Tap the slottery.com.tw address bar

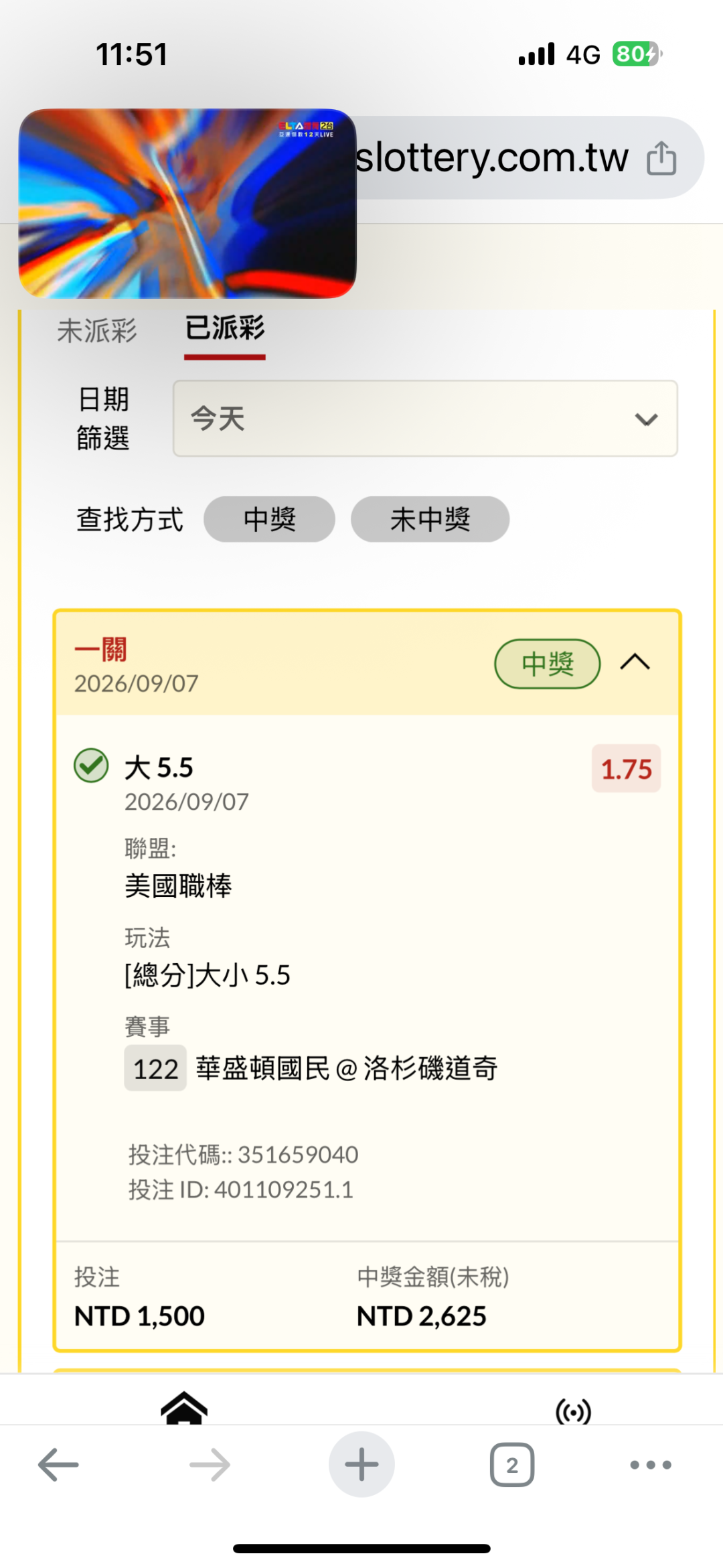[x=492, y=158]
